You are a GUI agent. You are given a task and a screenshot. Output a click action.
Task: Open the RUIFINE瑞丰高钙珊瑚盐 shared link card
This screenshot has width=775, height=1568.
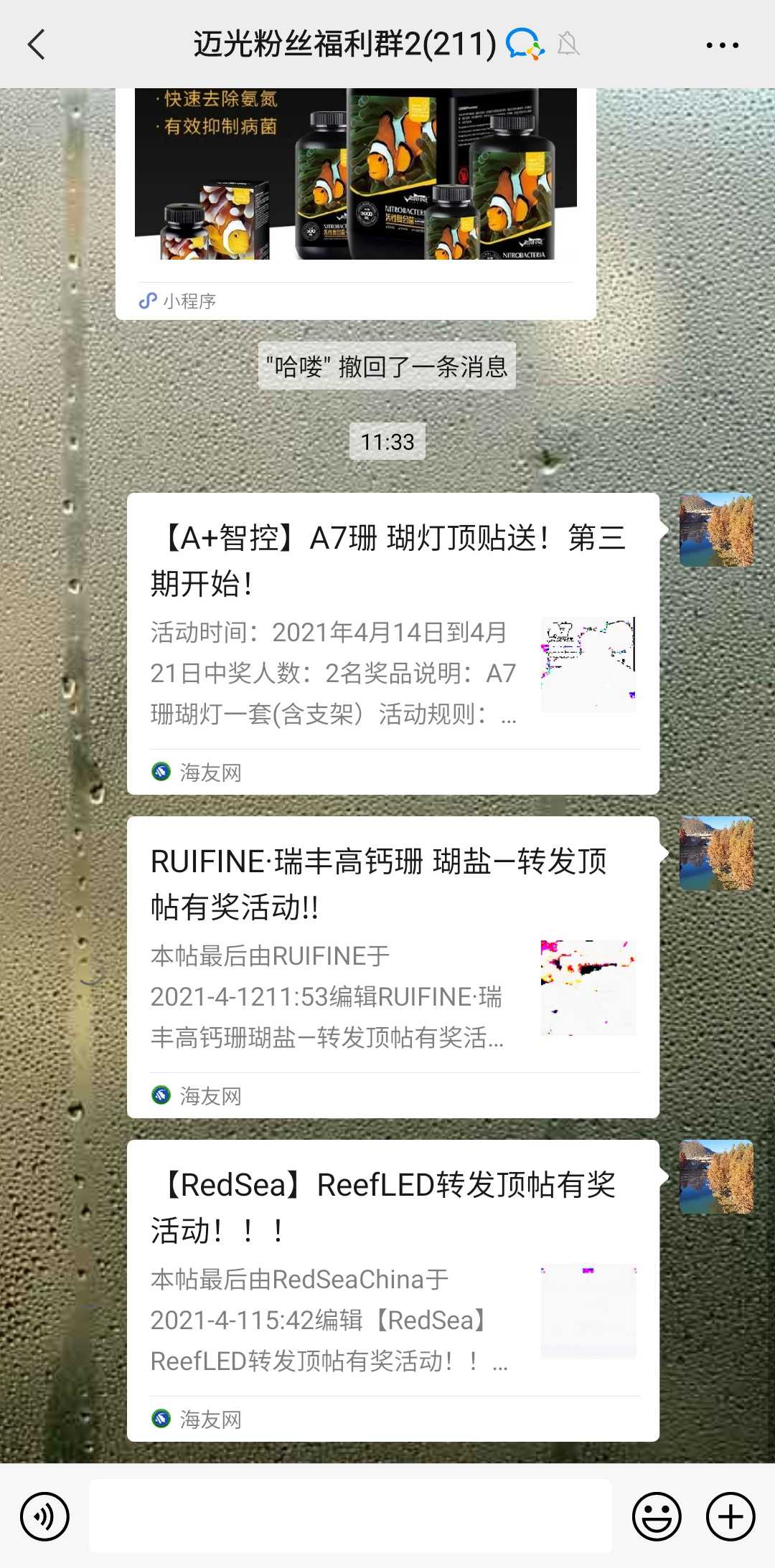(393, 966)
